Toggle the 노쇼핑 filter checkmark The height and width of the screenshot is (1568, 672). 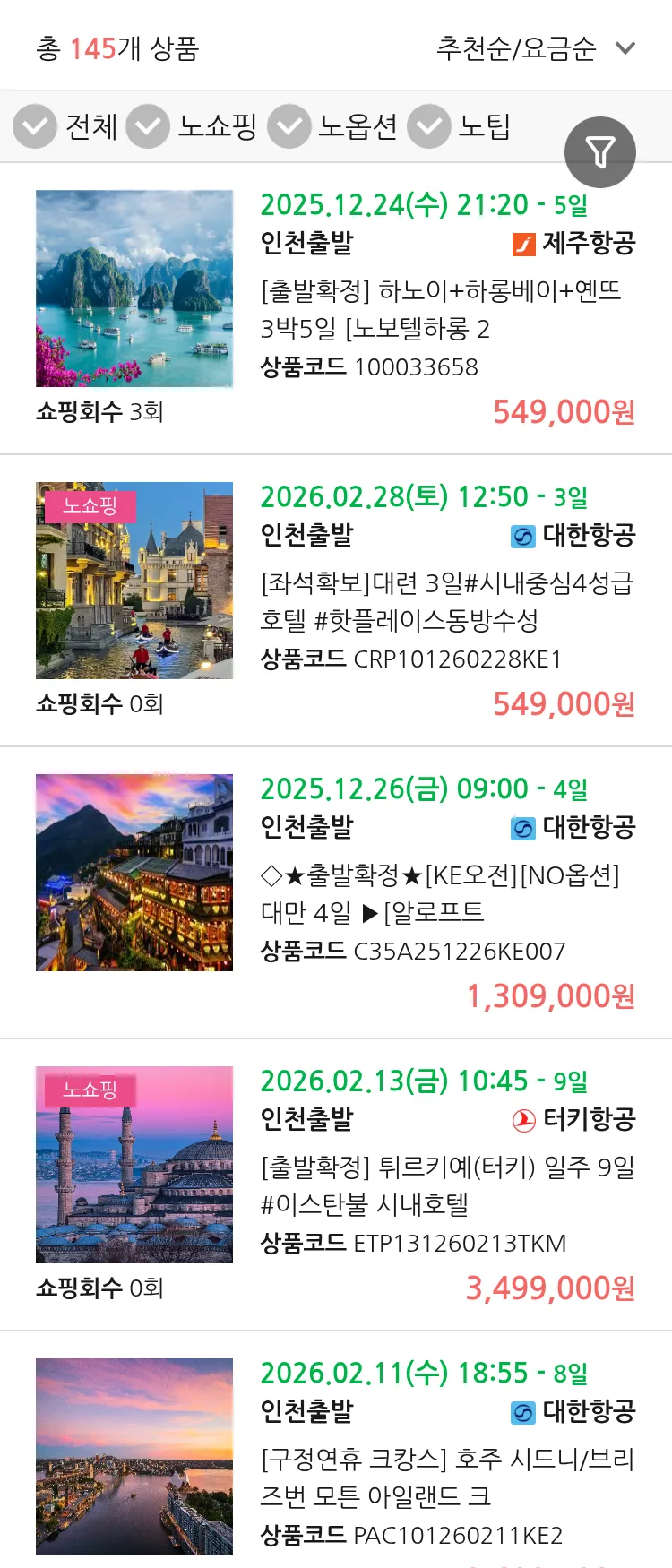pos(149,126)
